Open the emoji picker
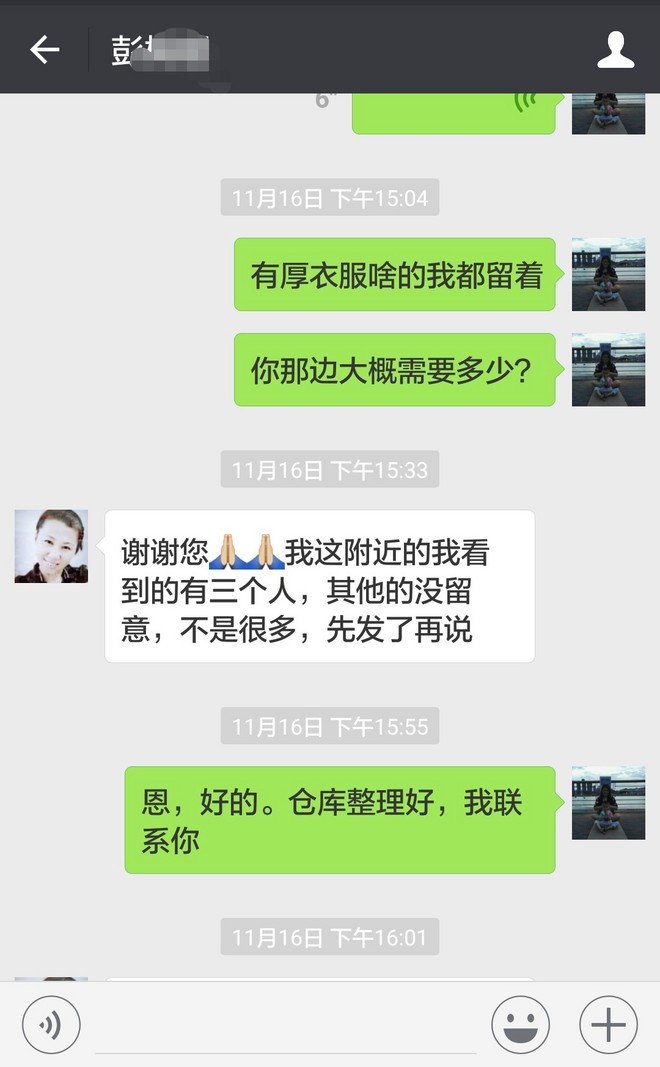Viewport: 660px width, 1067px height. click(520, 1025)
